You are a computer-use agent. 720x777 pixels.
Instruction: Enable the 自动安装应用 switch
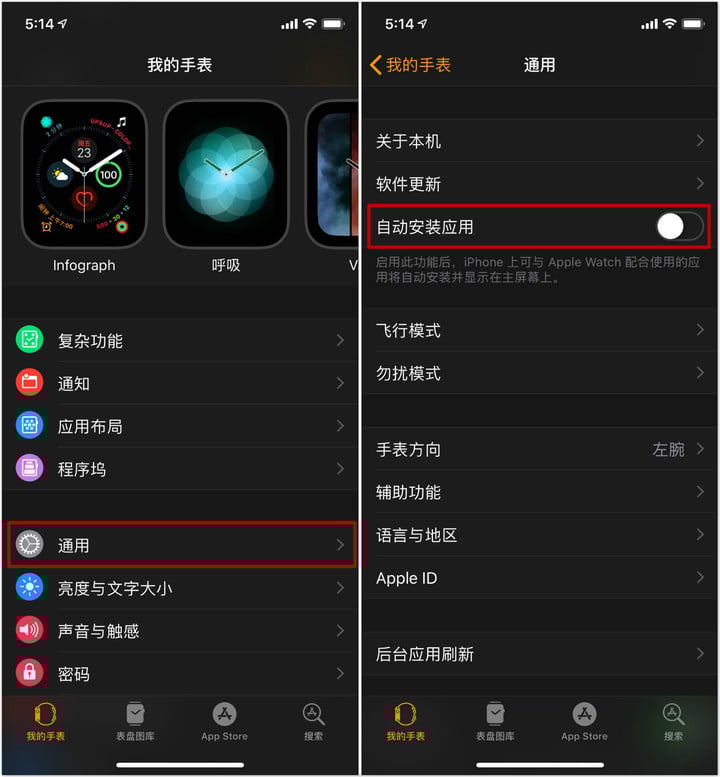(x=679, y=227)
